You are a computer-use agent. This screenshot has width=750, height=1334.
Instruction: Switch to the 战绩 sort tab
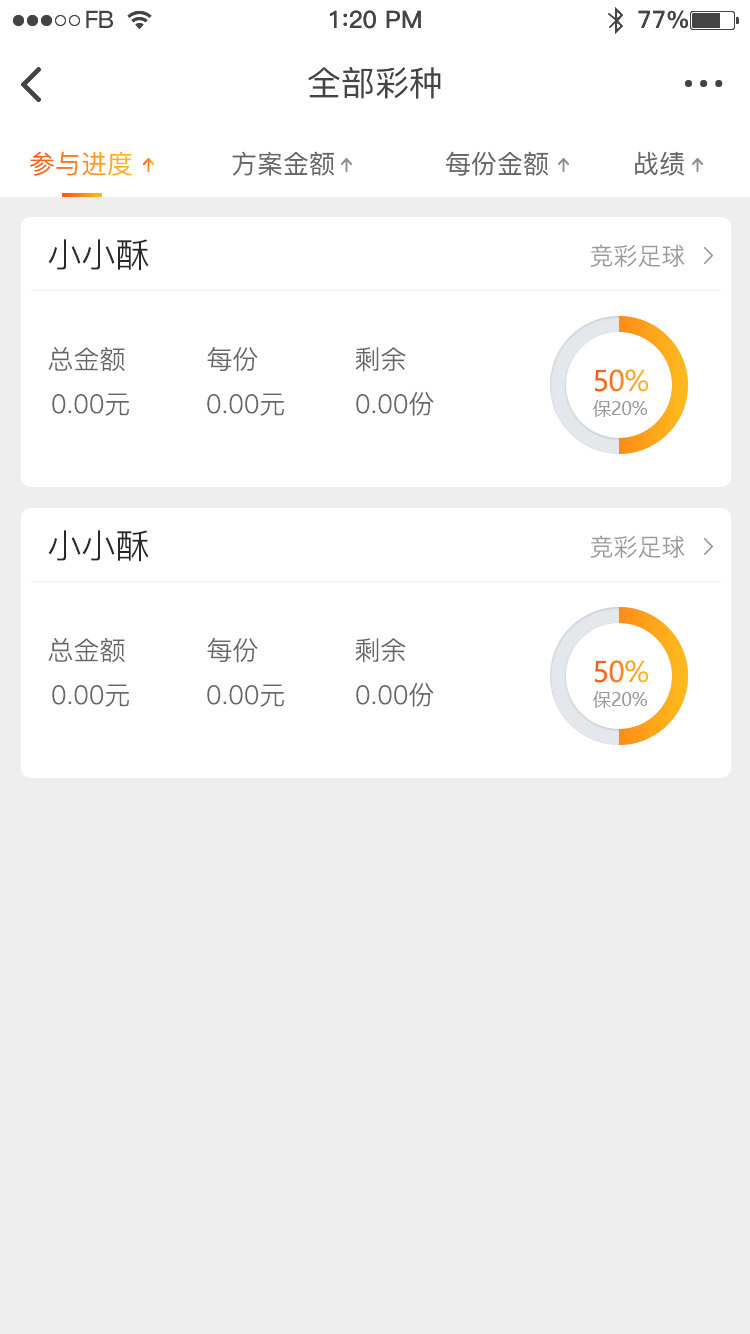(669, 164)
